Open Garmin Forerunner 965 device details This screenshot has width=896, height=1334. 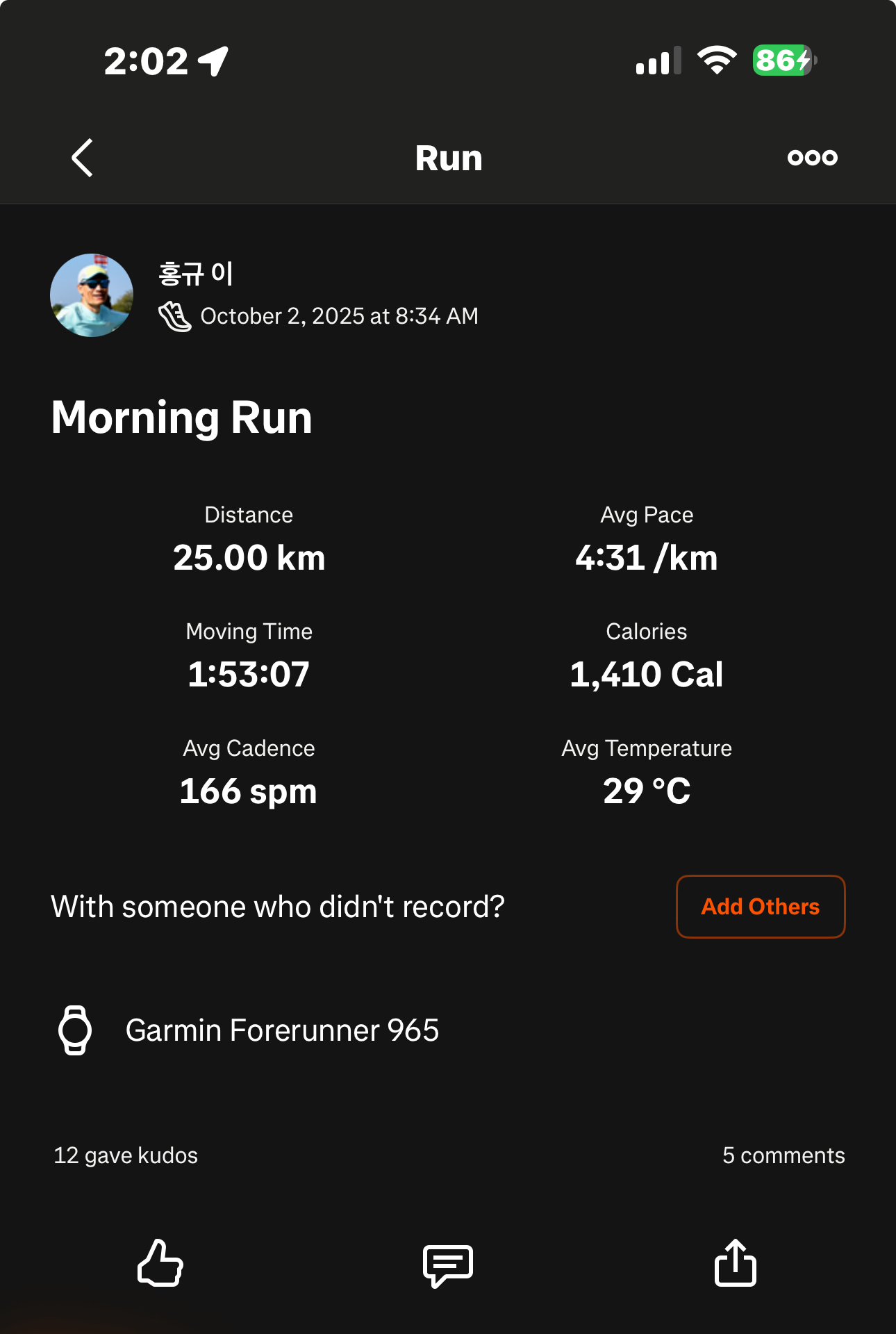click(281, 1031)
